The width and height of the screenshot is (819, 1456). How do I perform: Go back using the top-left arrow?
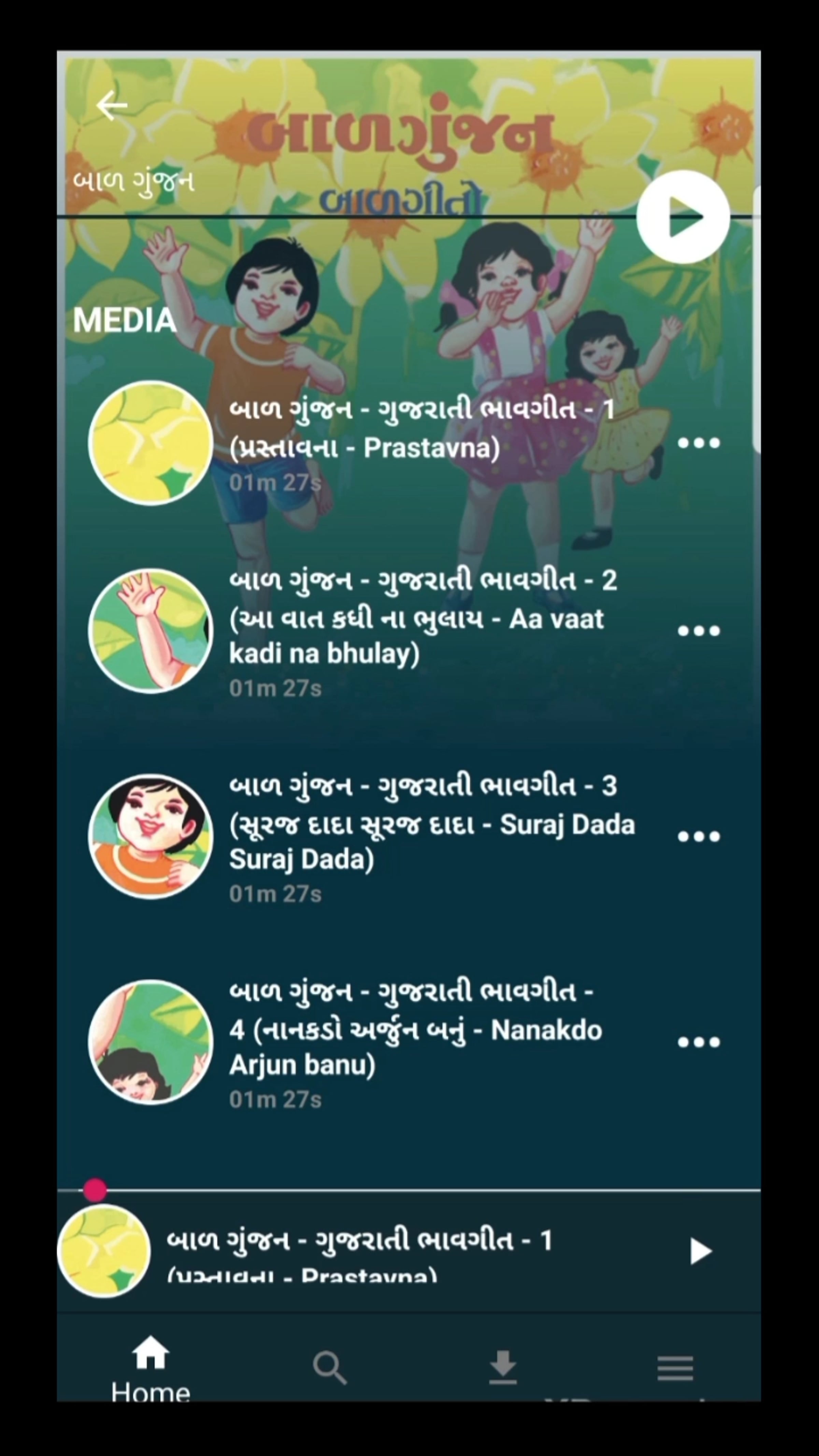point(111,105)
